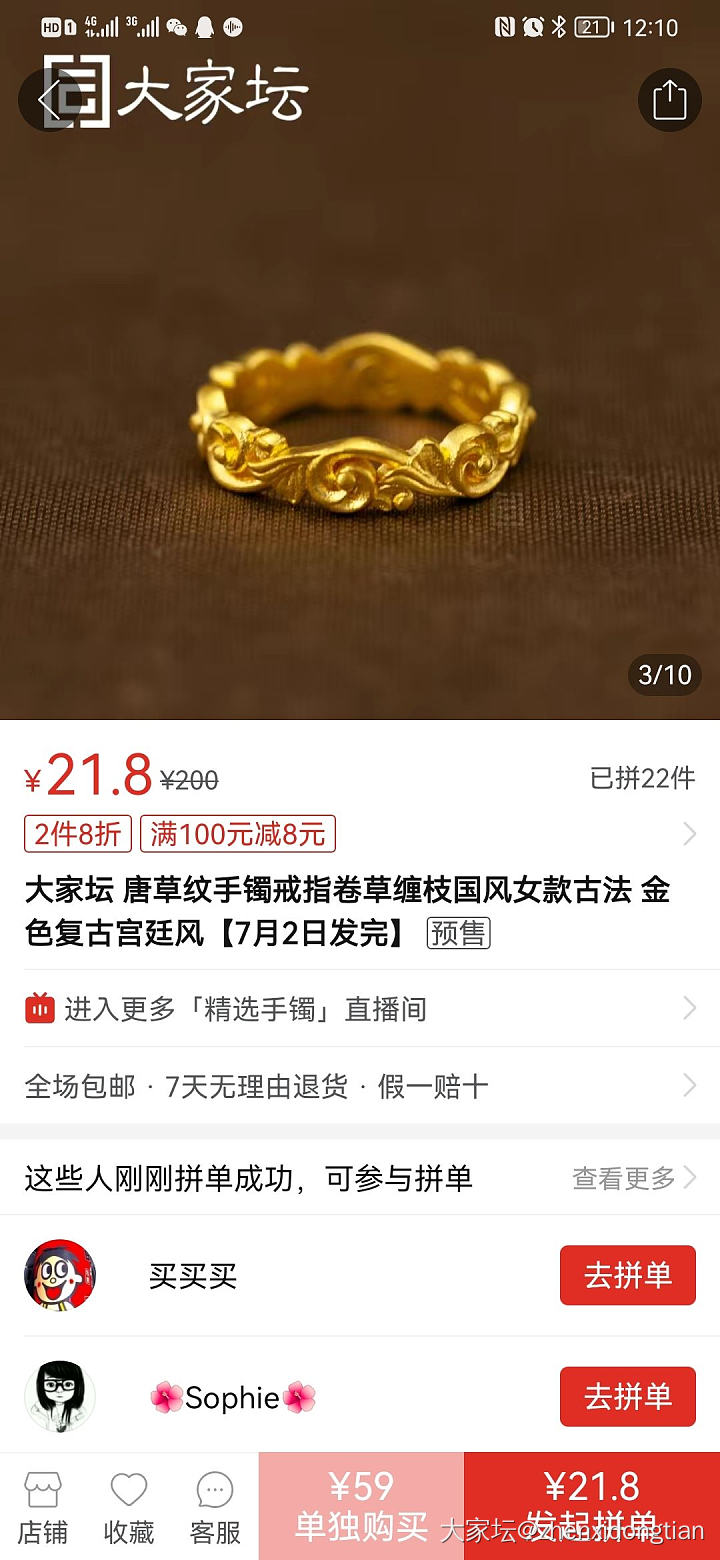Screen dimensions: 720x1560
Task: Join Sophie's group order
Action: (627, 1396)
